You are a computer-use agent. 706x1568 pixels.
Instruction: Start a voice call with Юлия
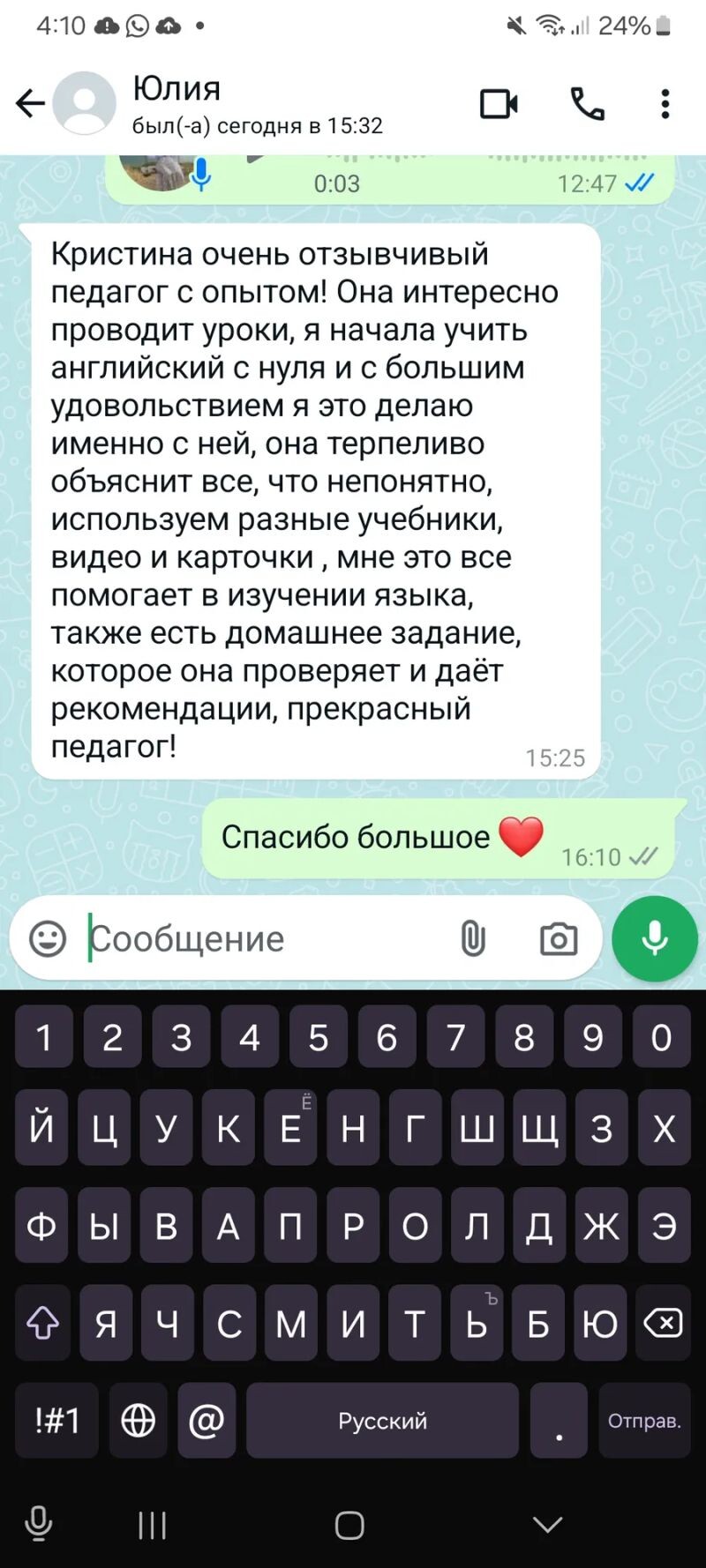588,104
